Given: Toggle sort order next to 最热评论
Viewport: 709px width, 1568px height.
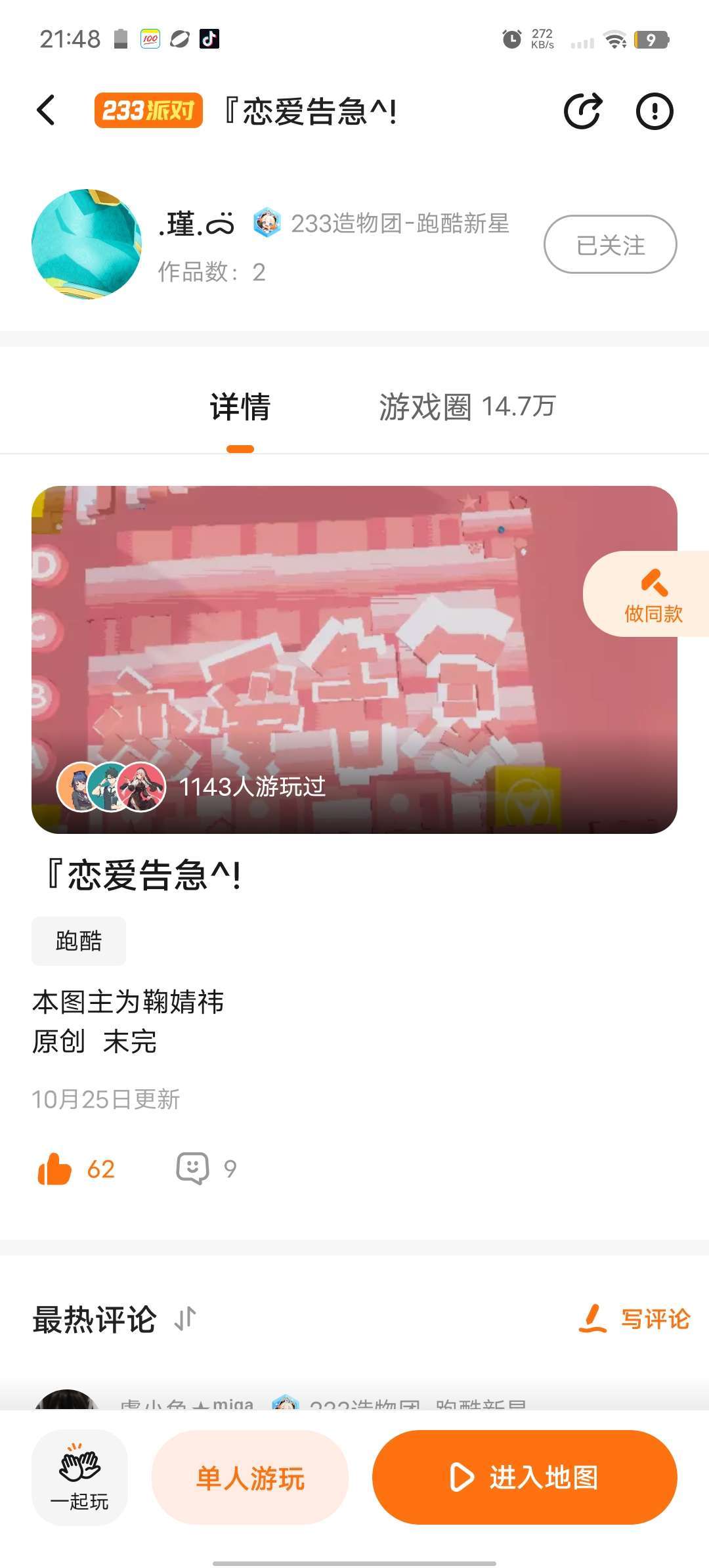Looking at the screenshot, I should point(185,1318).
